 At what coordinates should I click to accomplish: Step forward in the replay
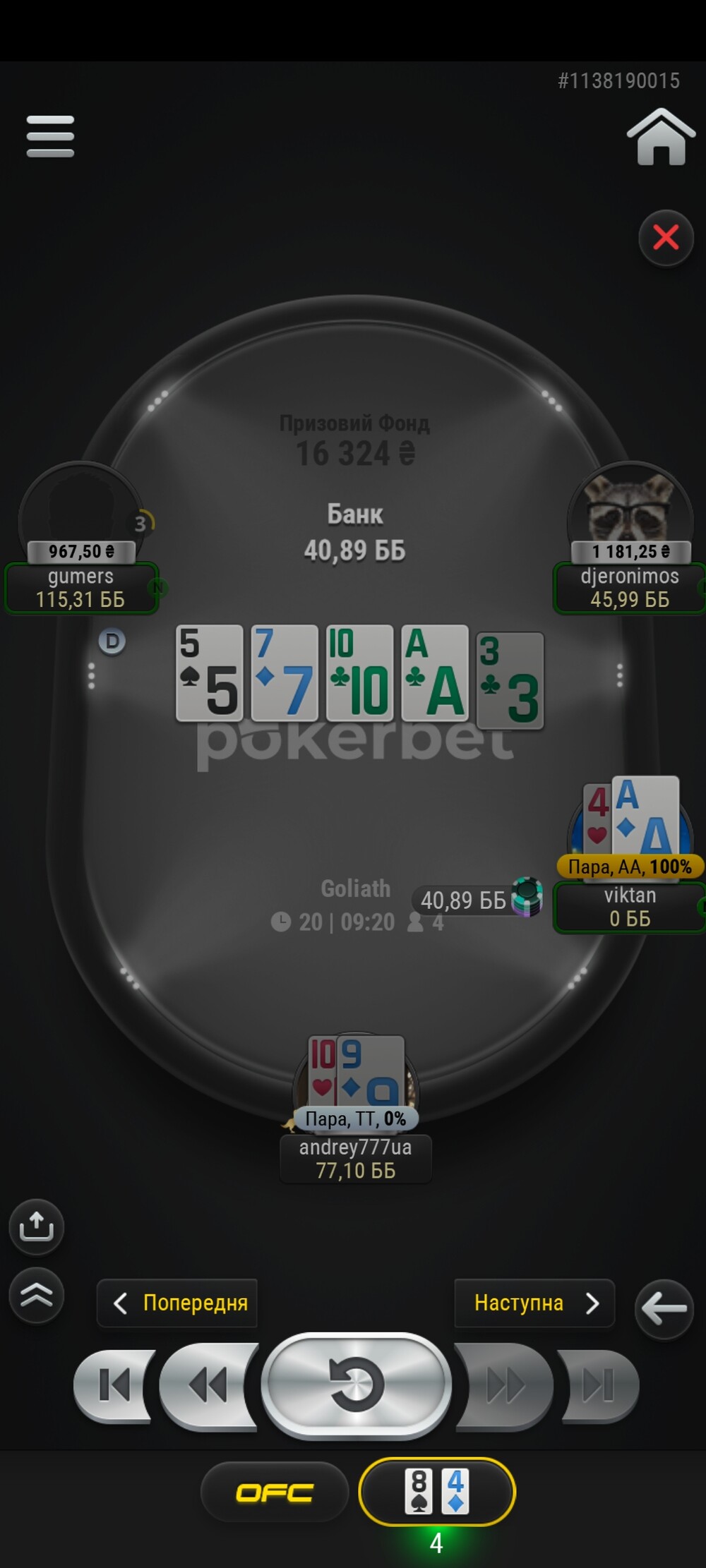[x=504, y=1386]
